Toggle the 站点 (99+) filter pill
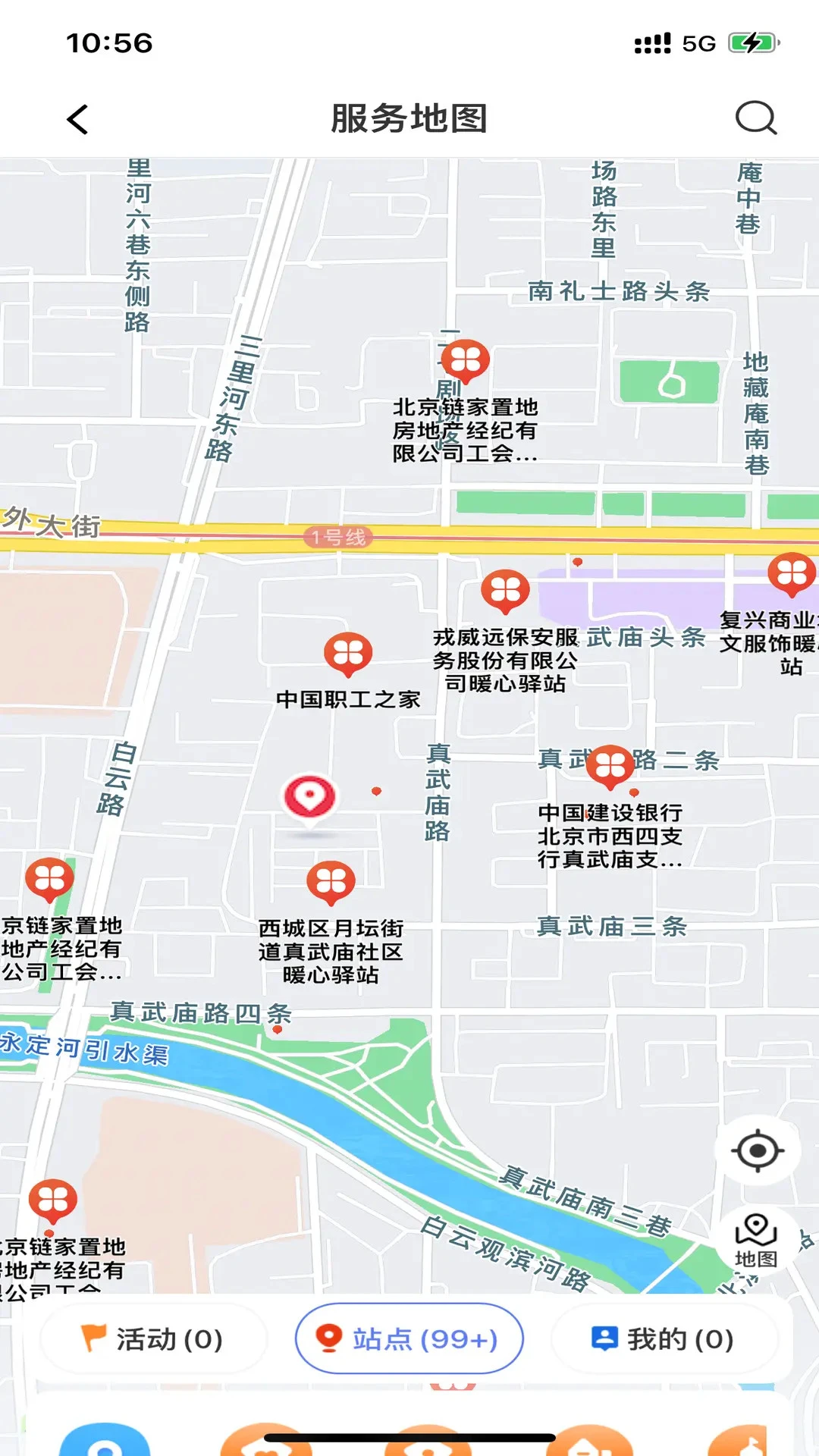This screenshot has width=819, height=1456. pyautogui.click(x=408, y=1339)
